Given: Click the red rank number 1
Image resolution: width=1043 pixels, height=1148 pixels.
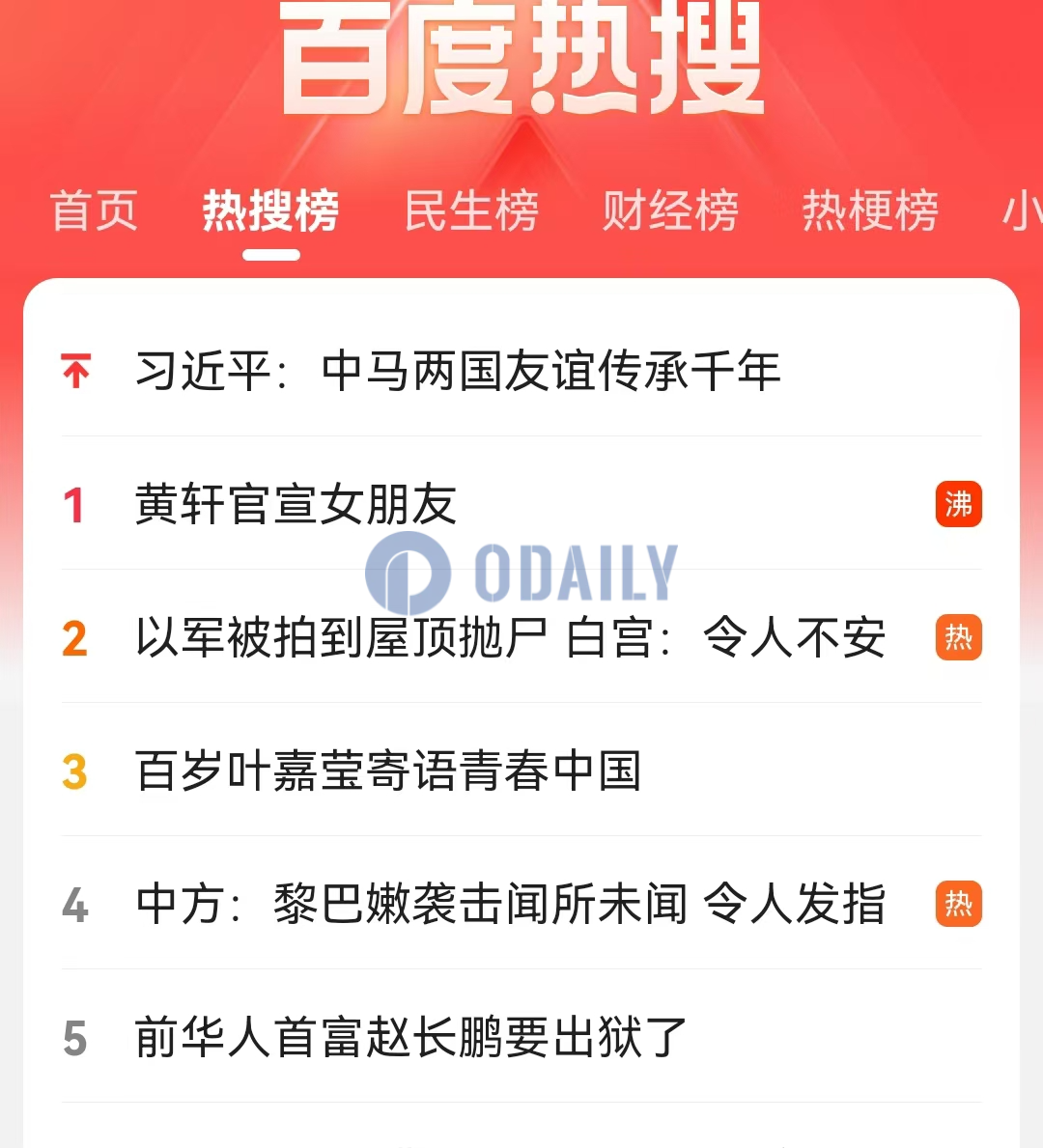Looking at the screenshot, I should coord(75,505).
